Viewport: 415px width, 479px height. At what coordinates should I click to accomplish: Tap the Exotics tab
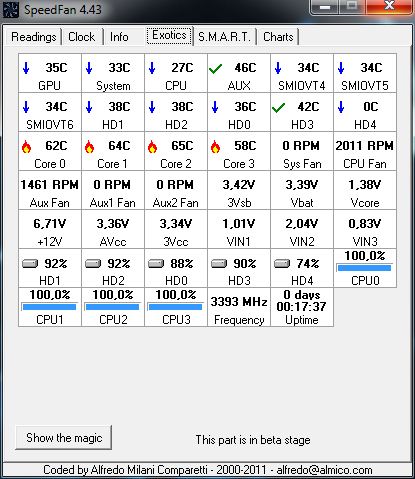point(169,35)
